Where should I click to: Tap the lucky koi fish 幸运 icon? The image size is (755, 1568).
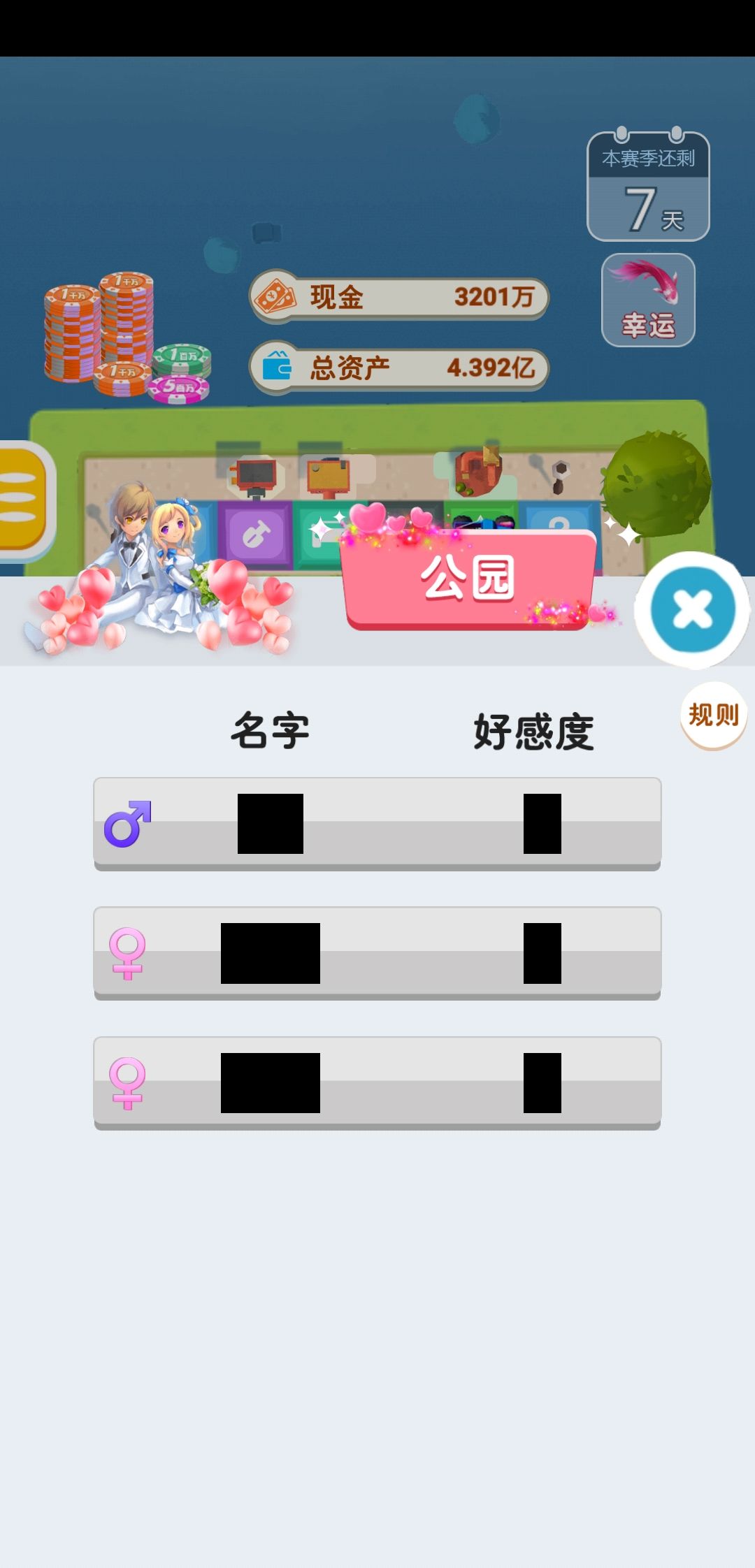pos(649,299)
